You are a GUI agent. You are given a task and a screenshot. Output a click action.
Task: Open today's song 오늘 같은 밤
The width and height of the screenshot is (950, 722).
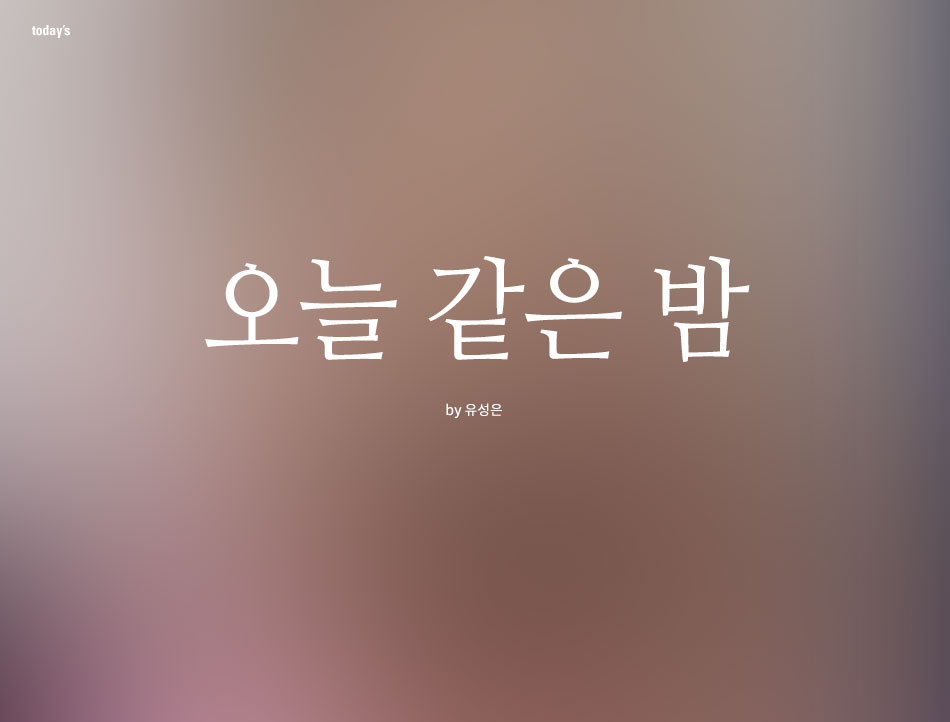tap(476, 310)
